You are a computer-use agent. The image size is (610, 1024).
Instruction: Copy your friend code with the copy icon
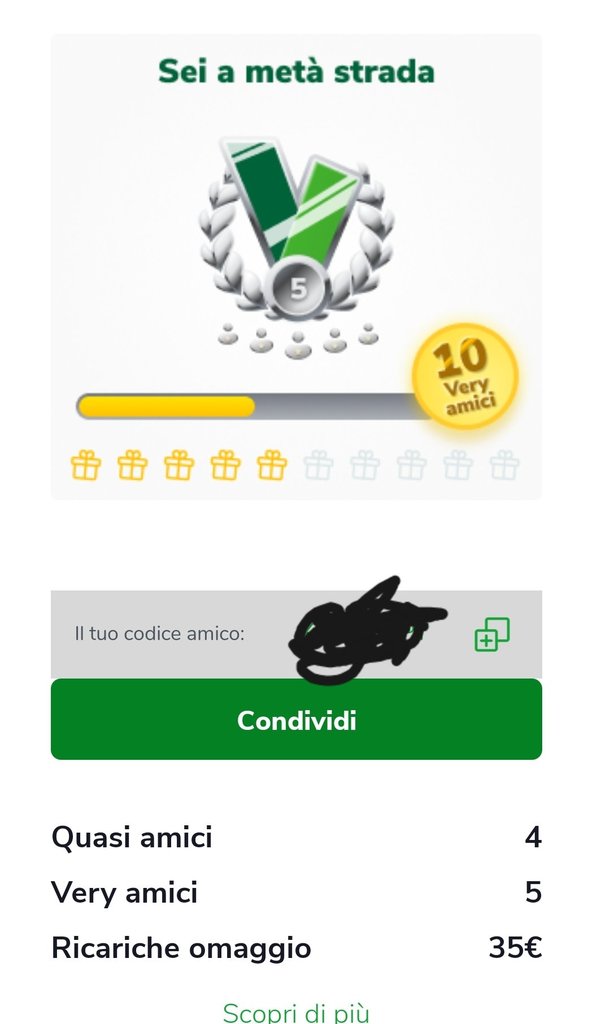pyautogui.click(x=491, y=634)
